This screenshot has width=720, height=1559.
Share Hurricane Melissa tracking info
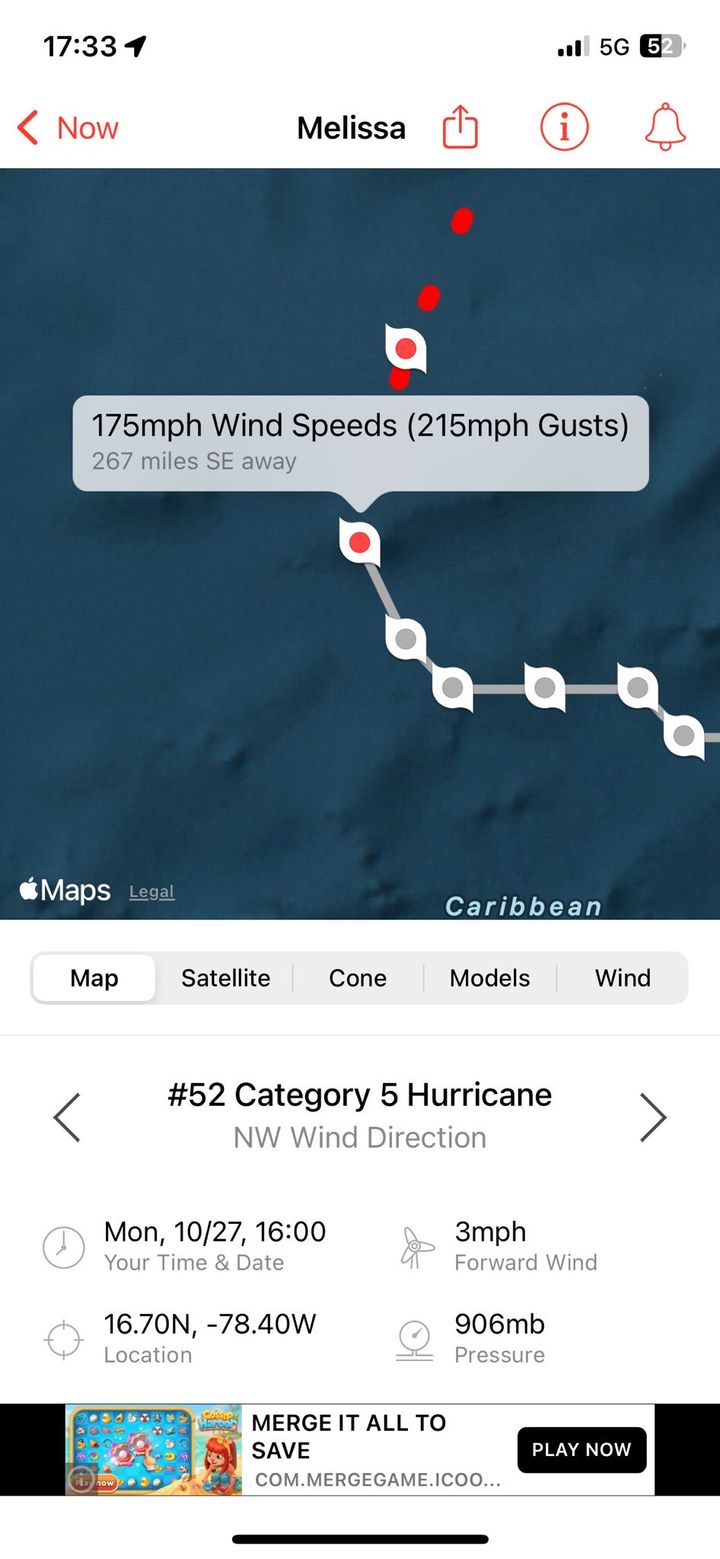click(460, 128)
